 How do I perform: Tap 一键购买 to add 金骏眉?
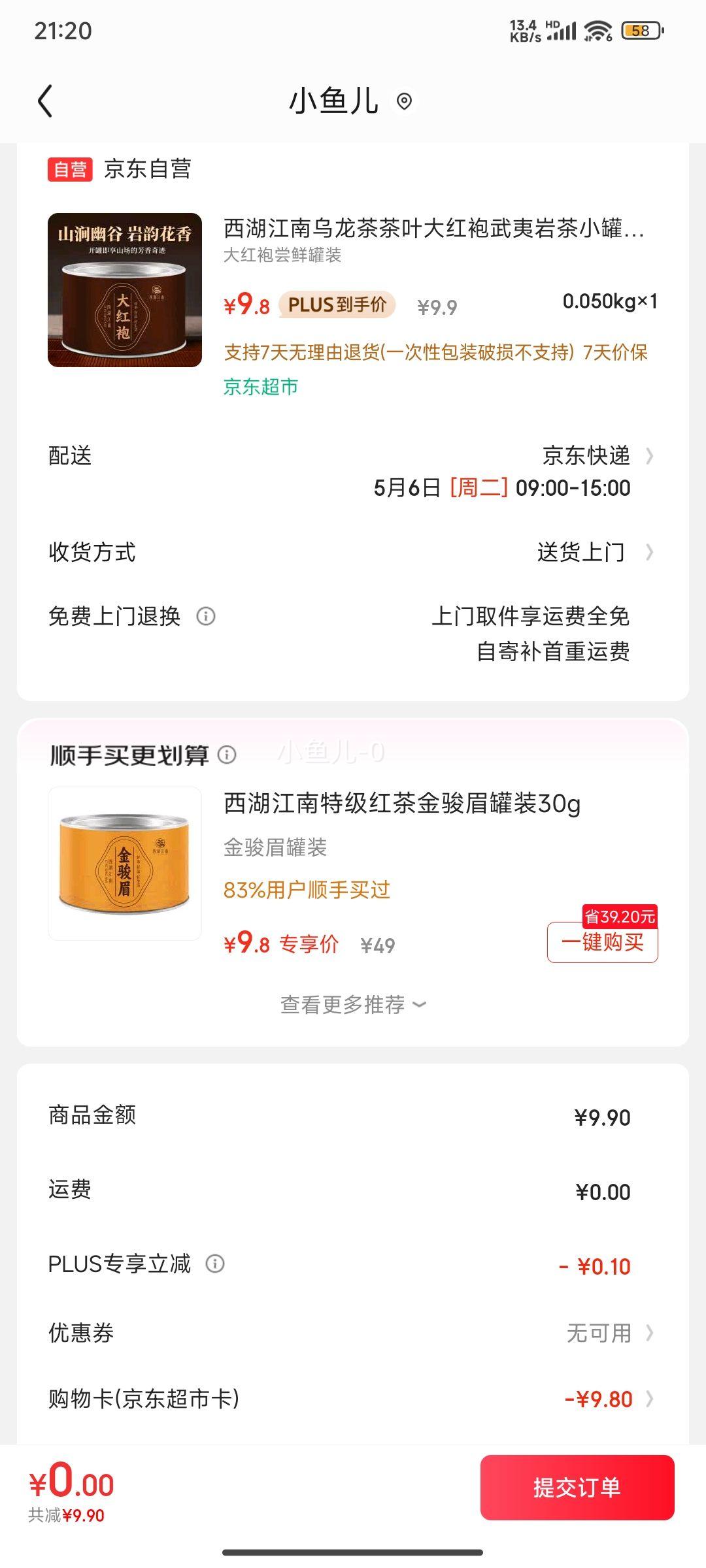602,942
